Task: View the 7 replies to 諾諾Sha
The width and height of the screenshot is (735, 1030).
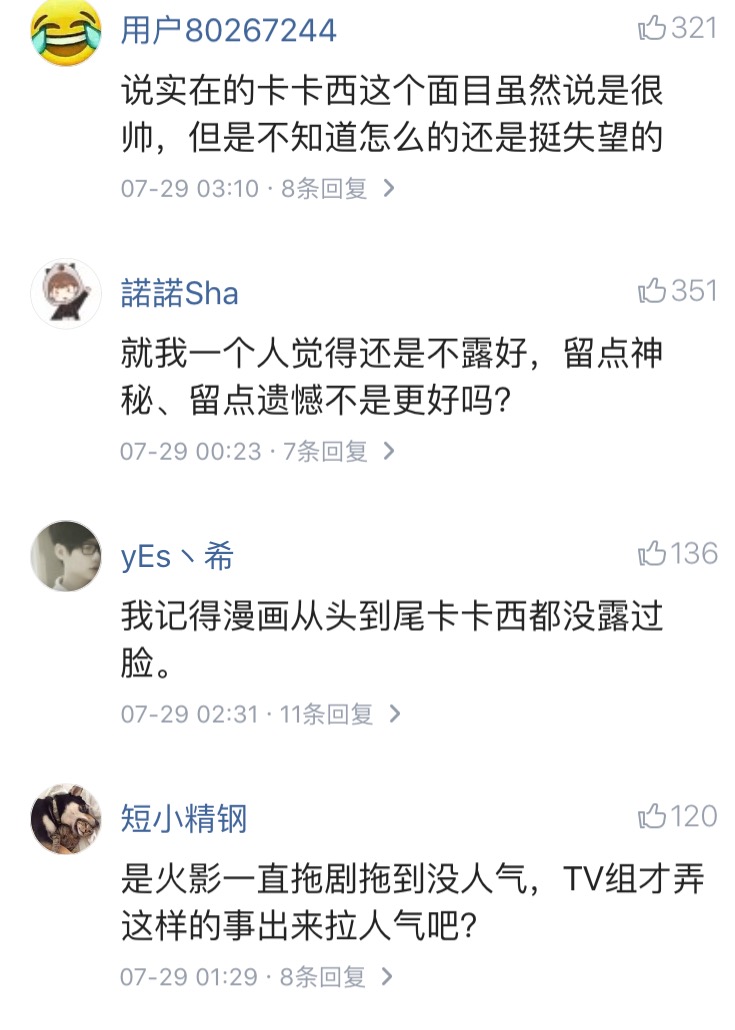Action: tap(338, 452)
